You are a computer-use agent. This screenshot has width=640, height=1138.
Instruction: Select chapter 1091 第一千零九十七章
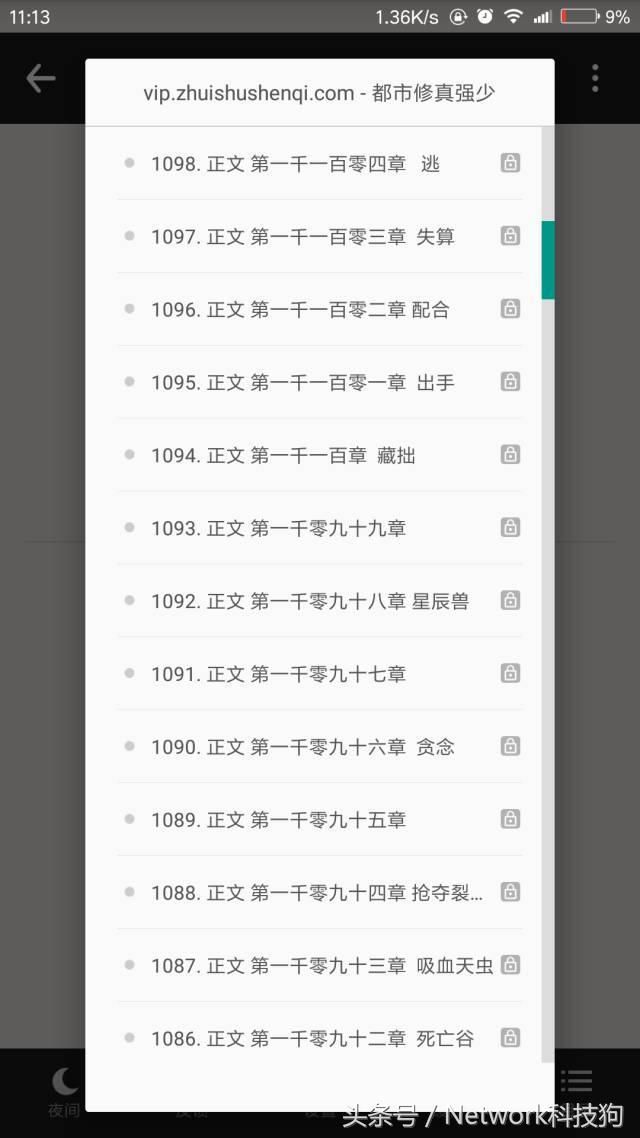coord(320,674)
